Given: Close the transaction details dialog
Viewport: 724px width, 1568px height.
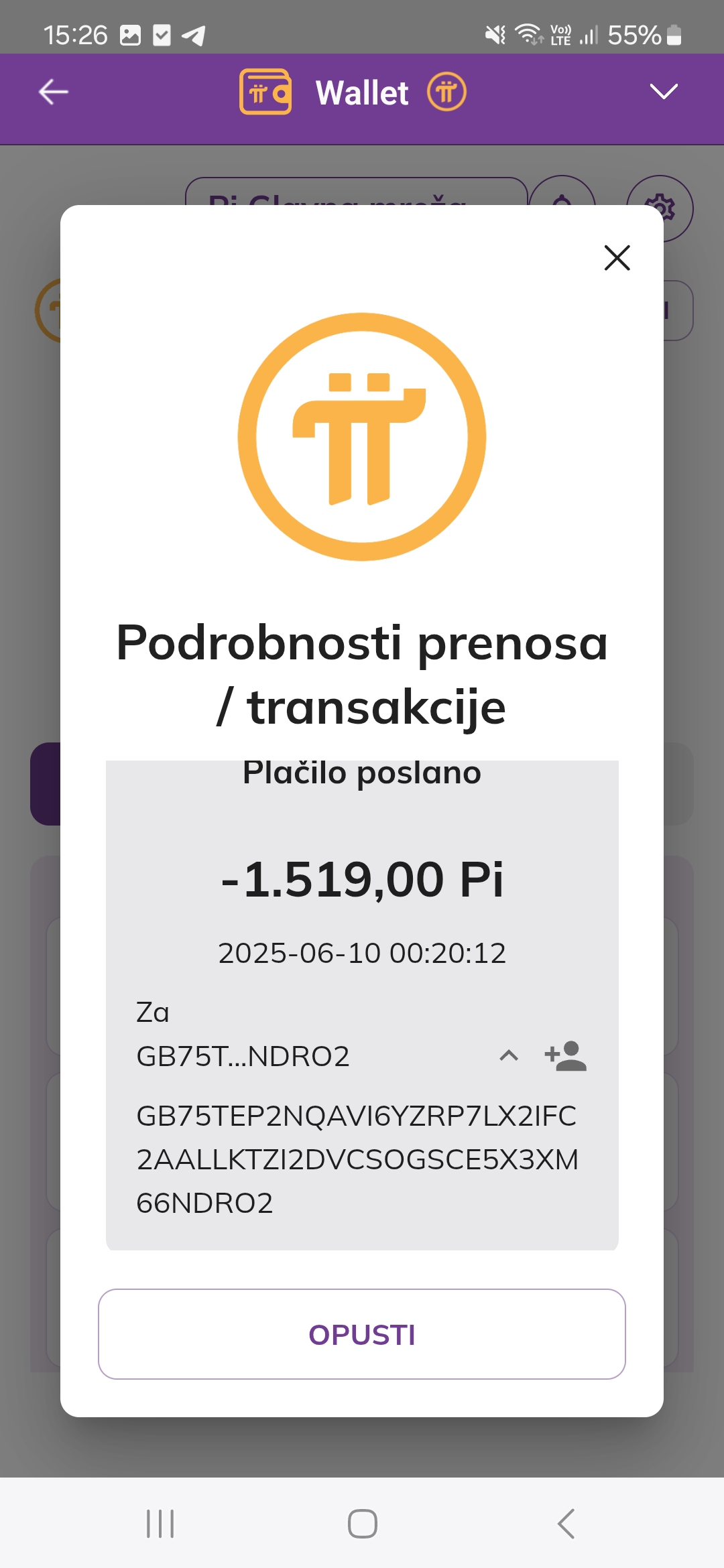Looking at the screenshot, I should [x=617, y=257].
